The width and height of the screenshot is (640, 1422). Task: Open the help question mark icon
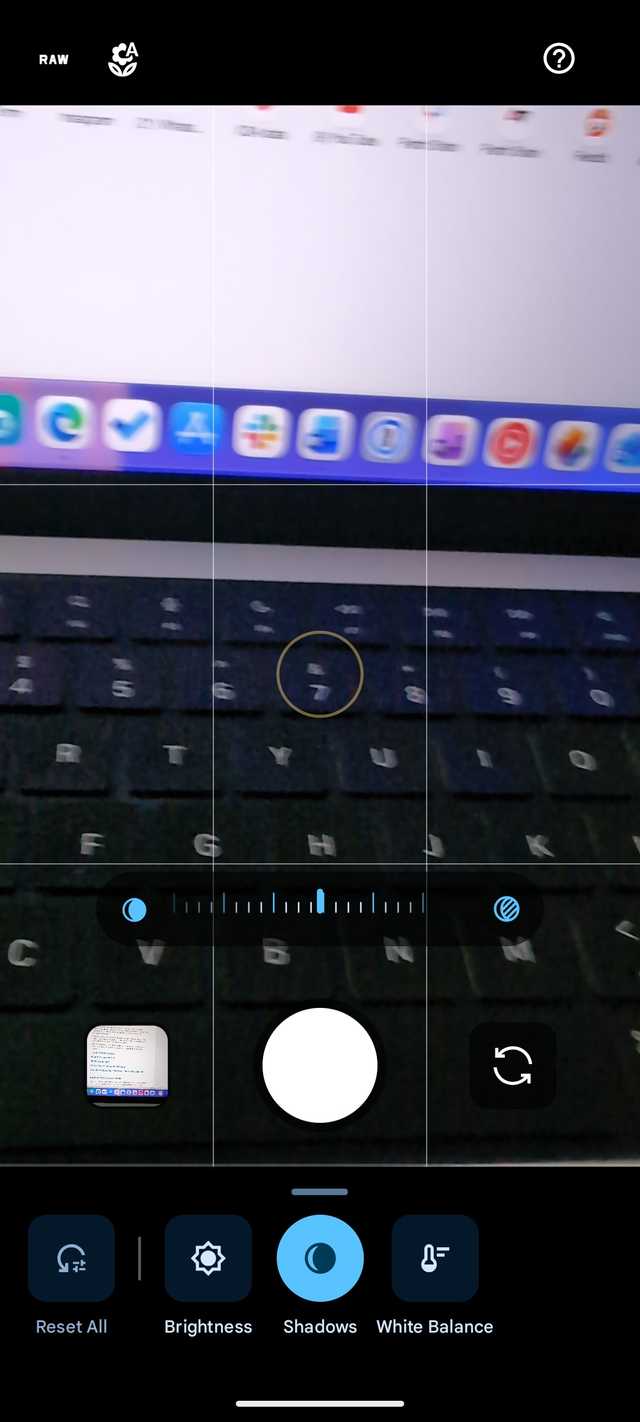click(x=558, y=59)
